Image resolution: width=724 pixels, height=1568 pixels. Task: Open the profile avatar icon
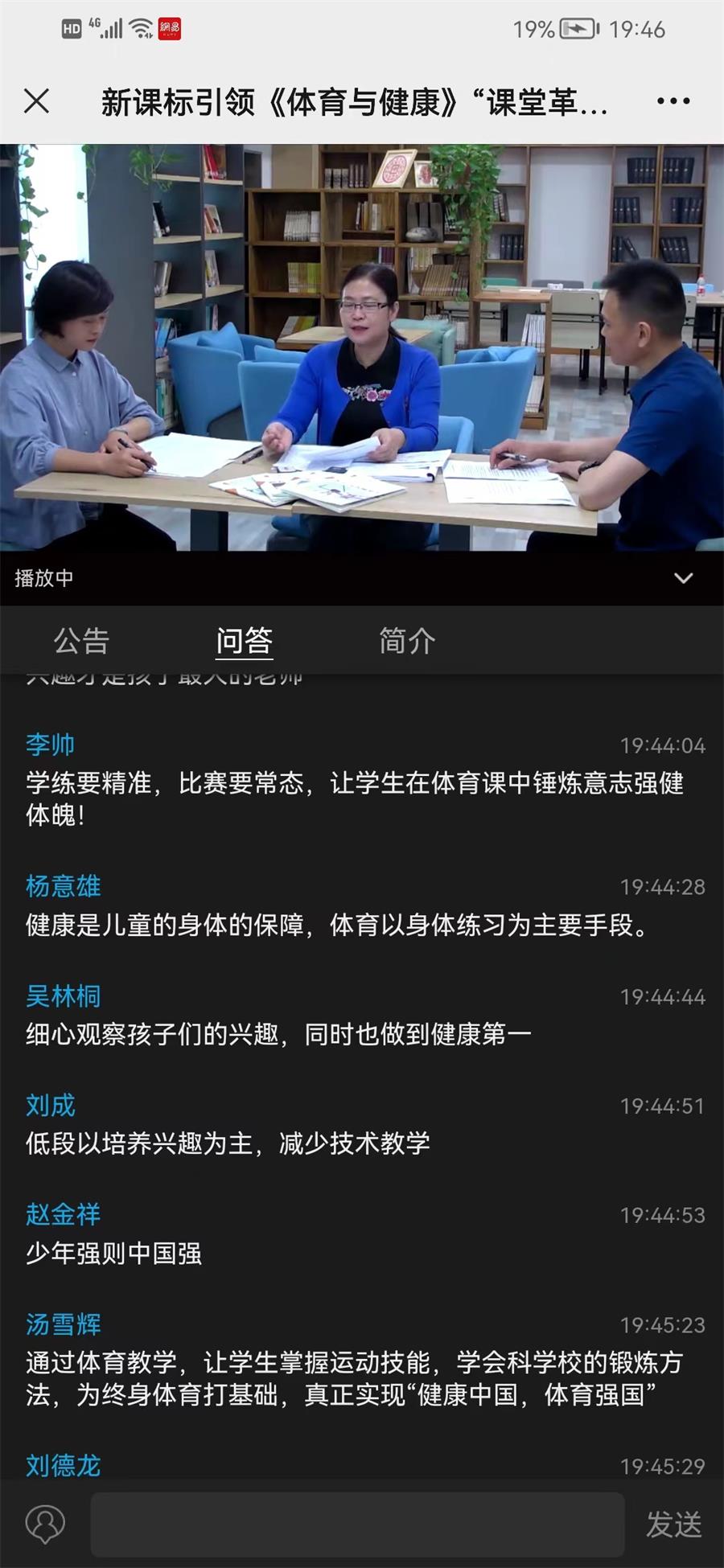[x=45, y=1523]
